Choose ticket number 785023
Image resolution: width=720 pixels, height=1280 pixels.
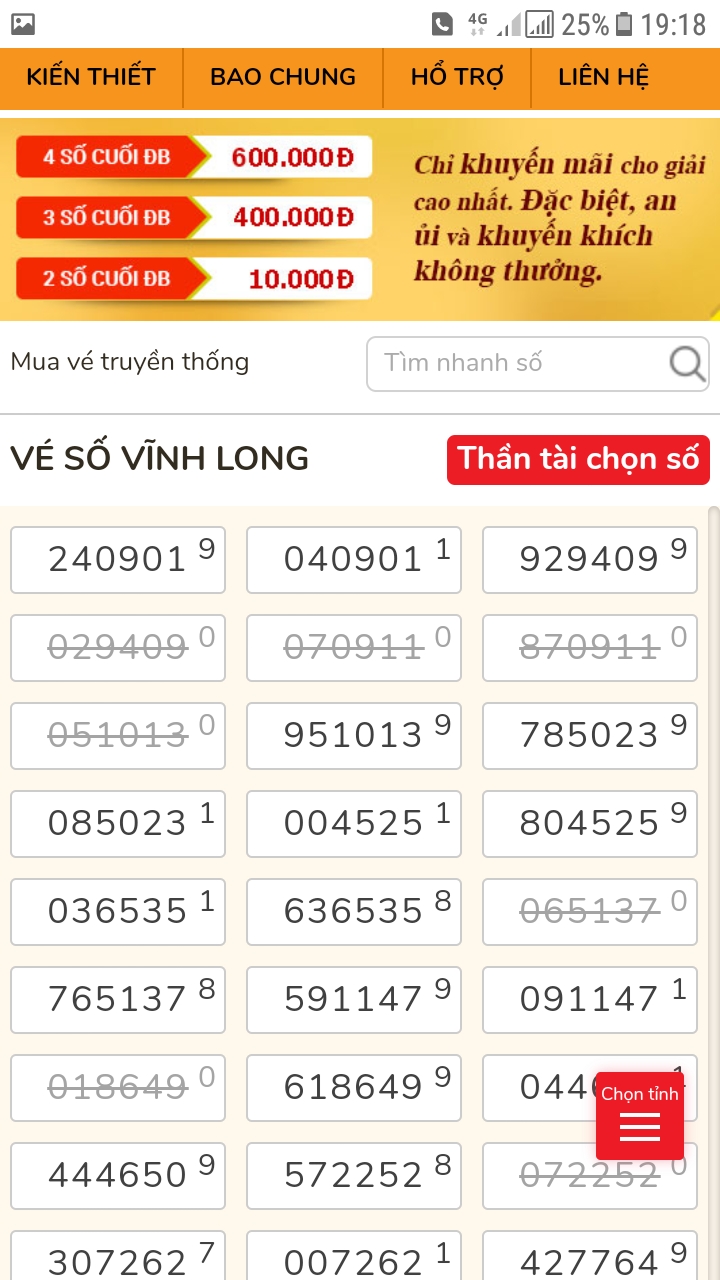tap(590, 736)
